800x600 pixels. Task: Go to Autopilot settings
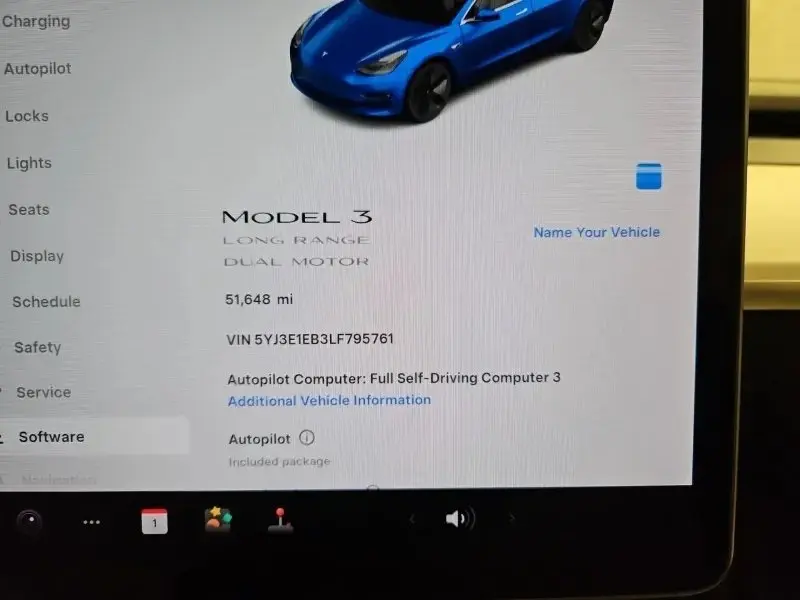pos(38,69)
